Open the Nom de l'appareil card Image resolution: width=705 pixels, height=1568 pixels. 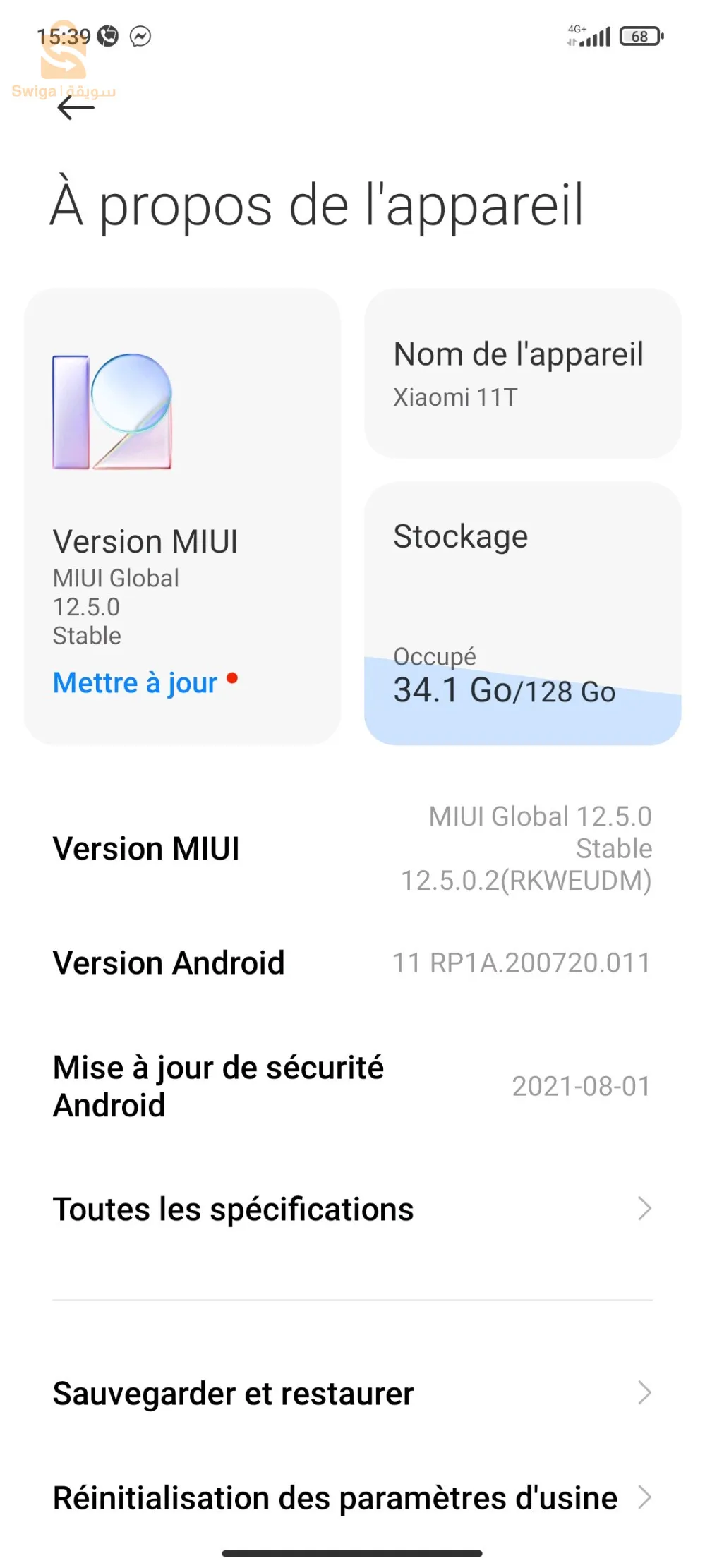click(523, 373)
